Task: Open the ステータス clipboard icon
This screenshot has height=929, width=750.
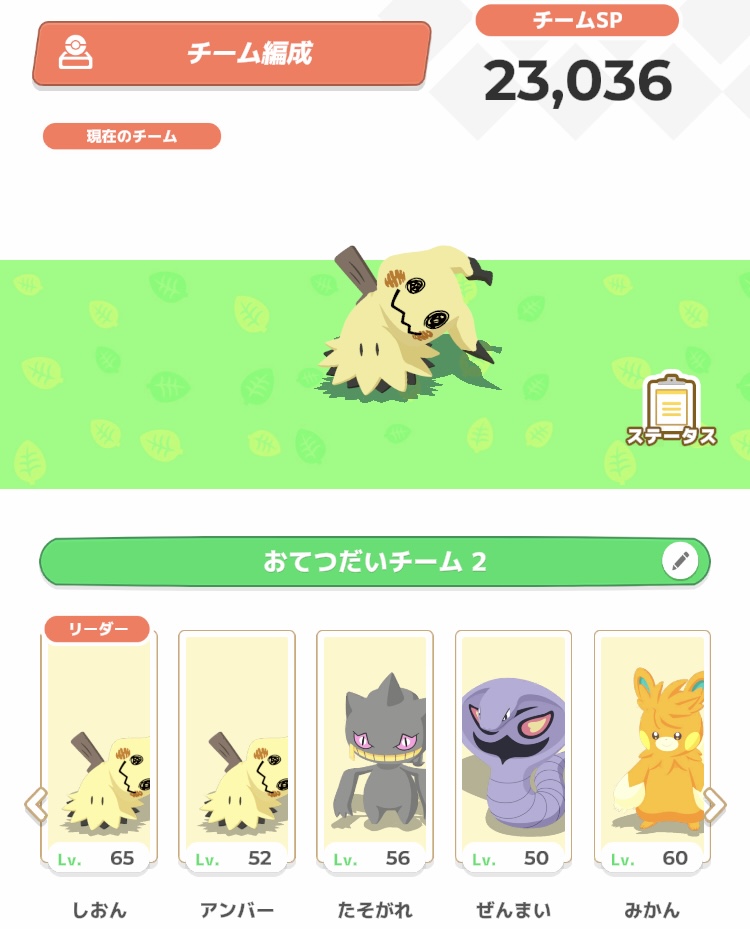Action: [x=671, y=409]
